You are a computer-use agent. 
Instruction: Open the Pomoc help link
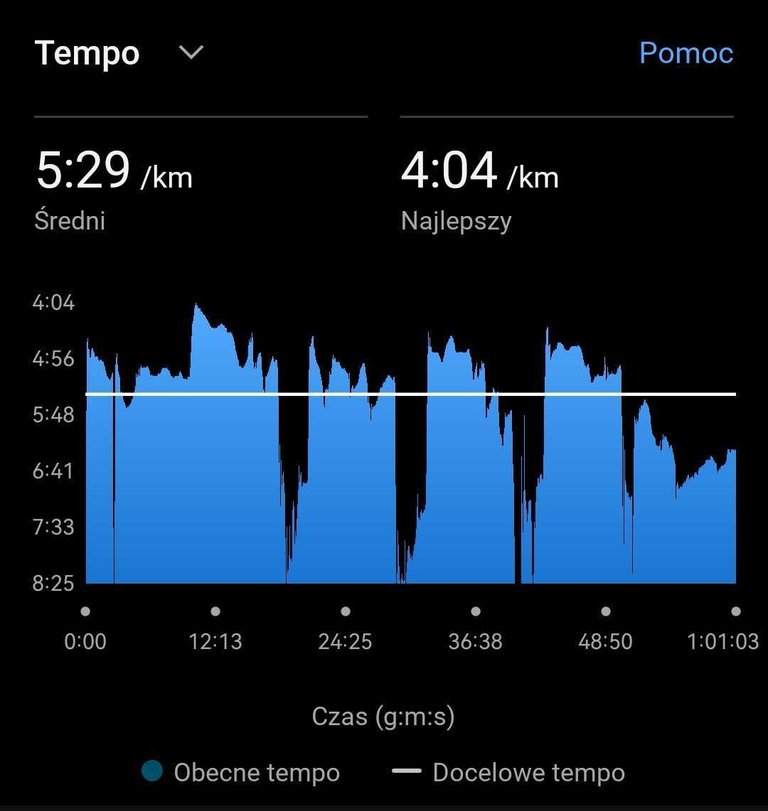click(x=686, y=53)
